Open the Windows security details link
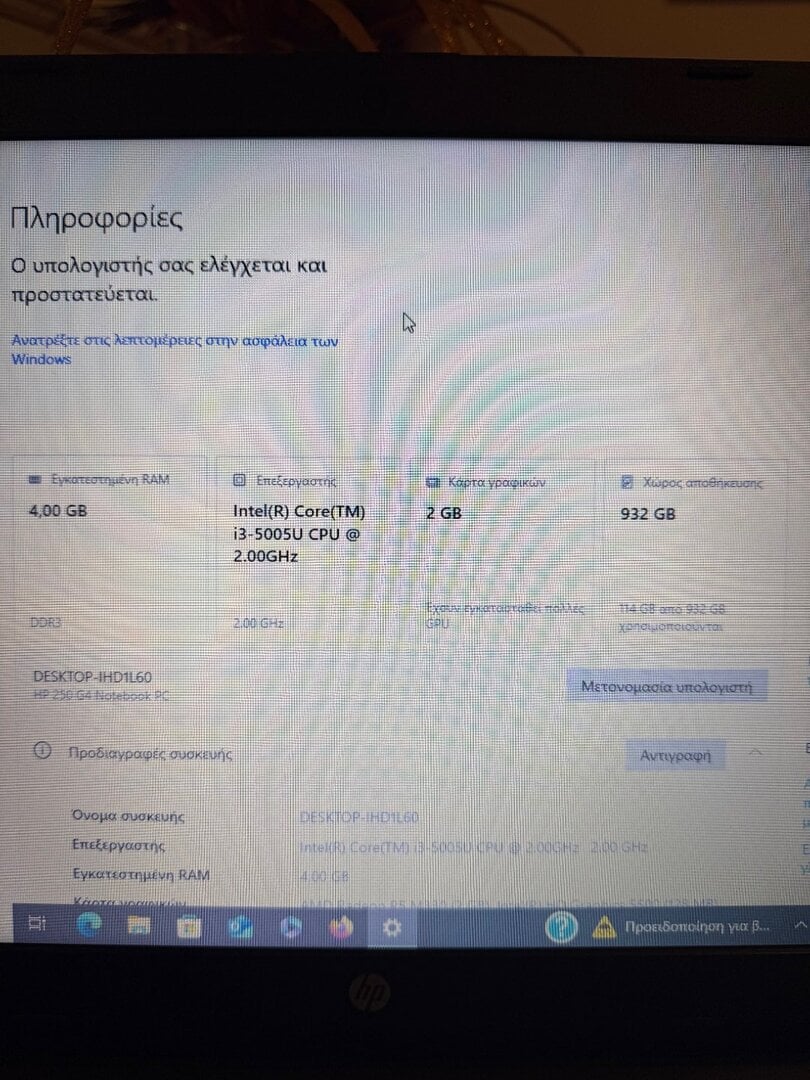Viewport: 810px width, 1080px height. coord(175,341)
